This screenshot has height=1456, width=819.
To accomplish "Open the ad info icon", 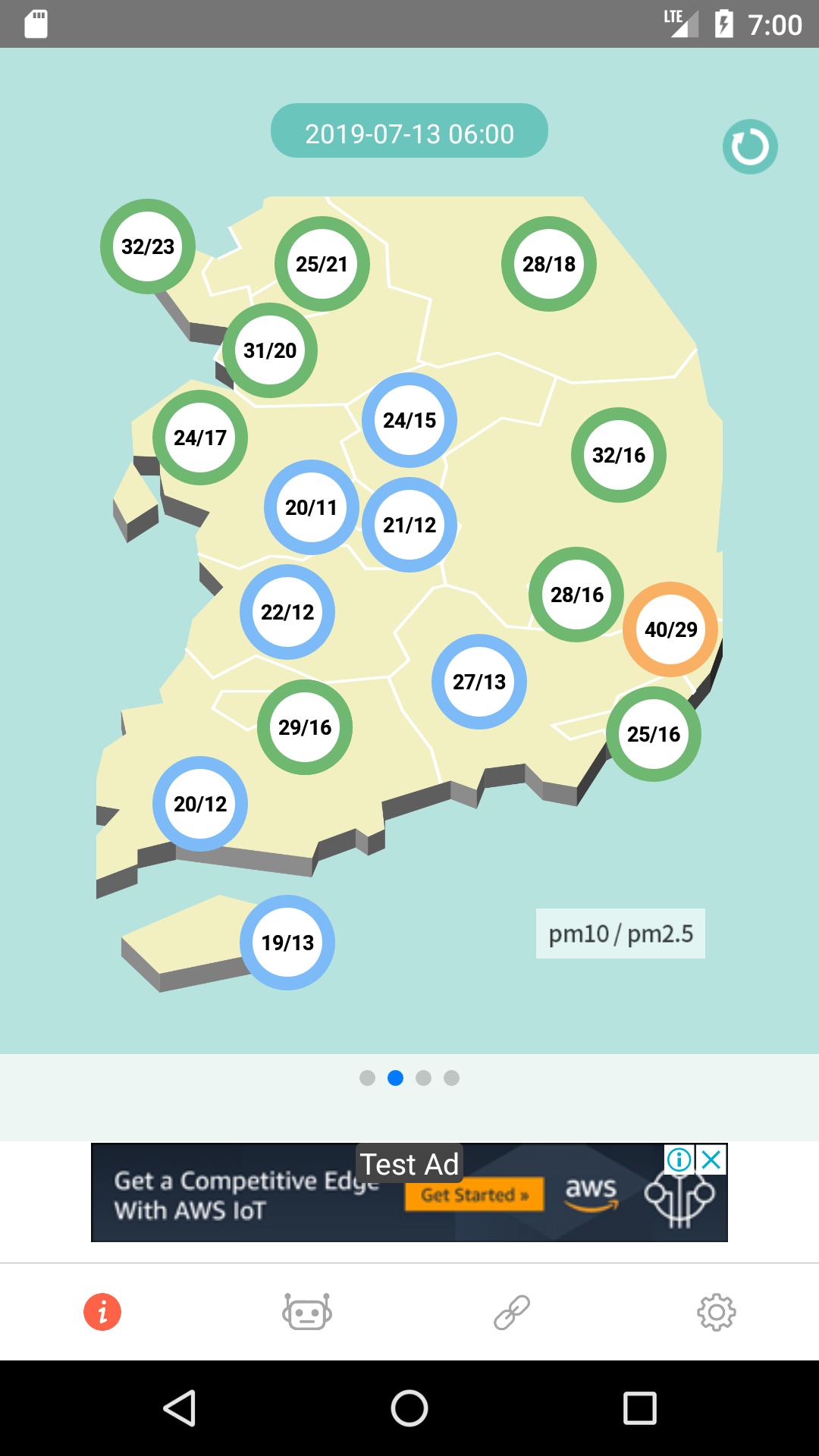I will click(679, 1159).
